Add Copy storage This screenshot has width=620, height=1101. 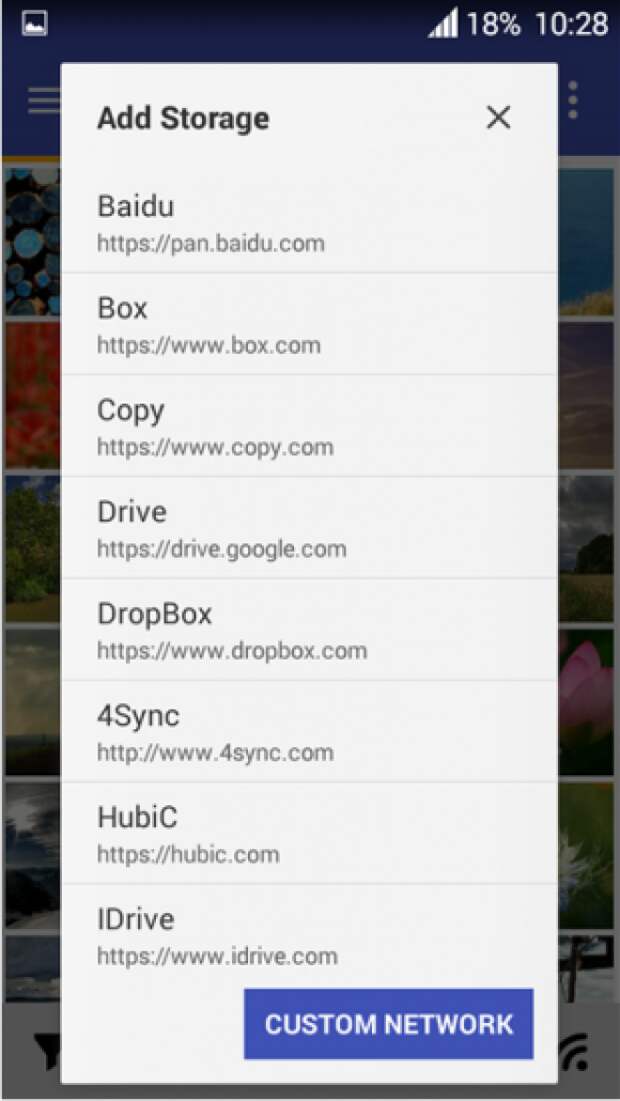(309, 426)
